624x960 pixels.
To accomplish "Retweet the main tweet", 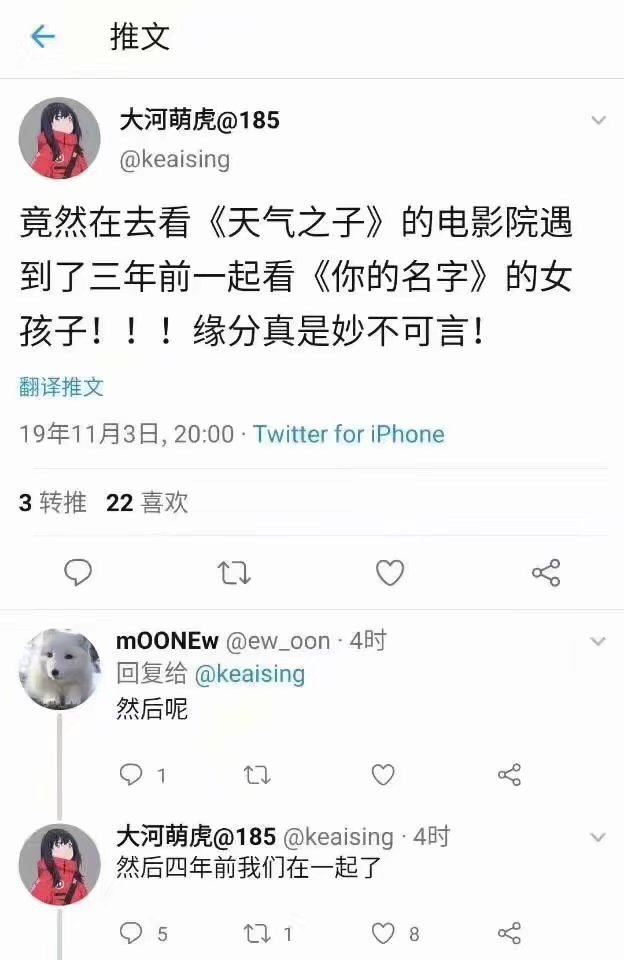I will tap(234, 572).
